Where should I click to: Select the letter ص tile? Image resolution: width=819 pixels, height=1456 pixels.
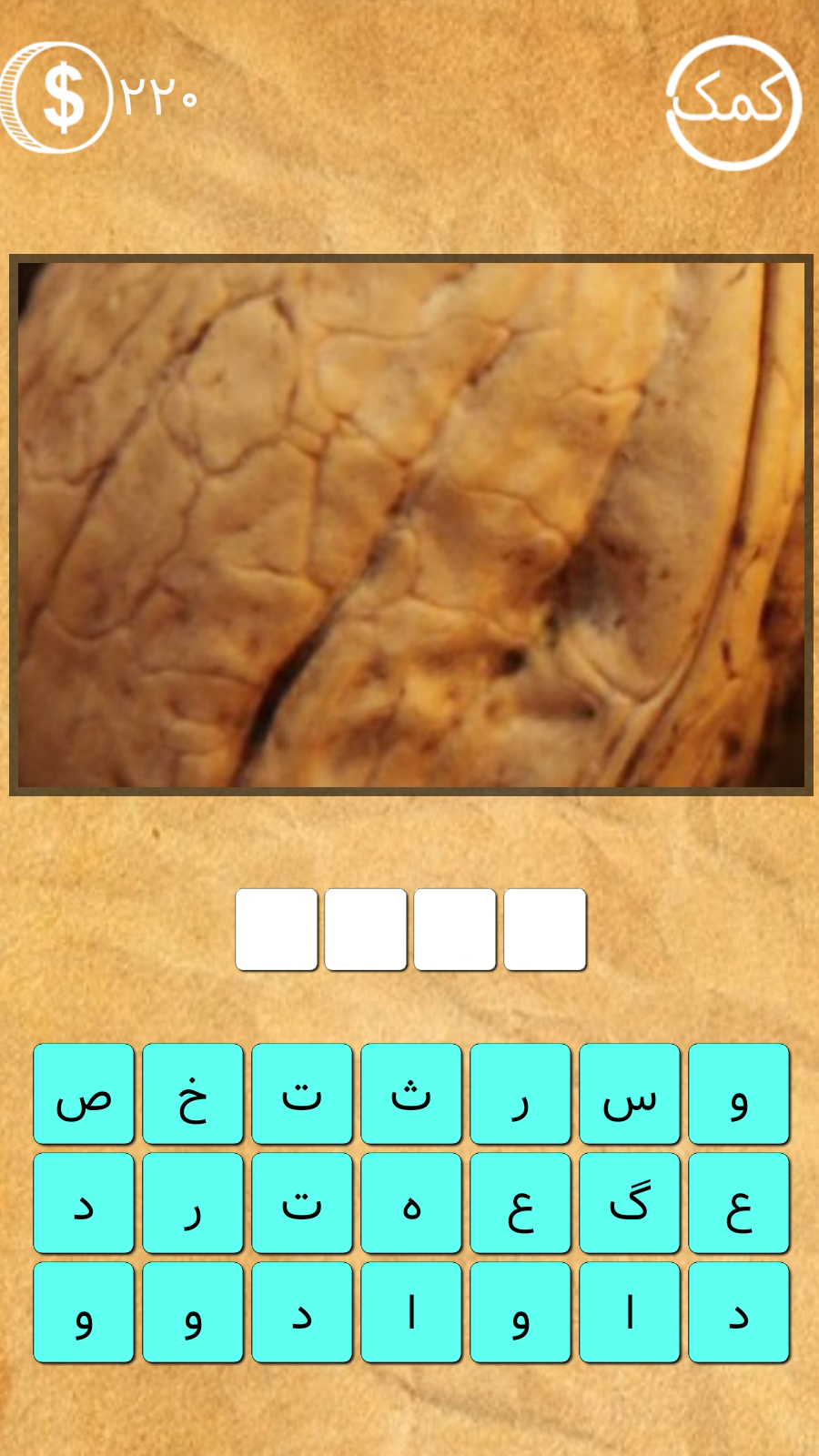(84, 1094)
